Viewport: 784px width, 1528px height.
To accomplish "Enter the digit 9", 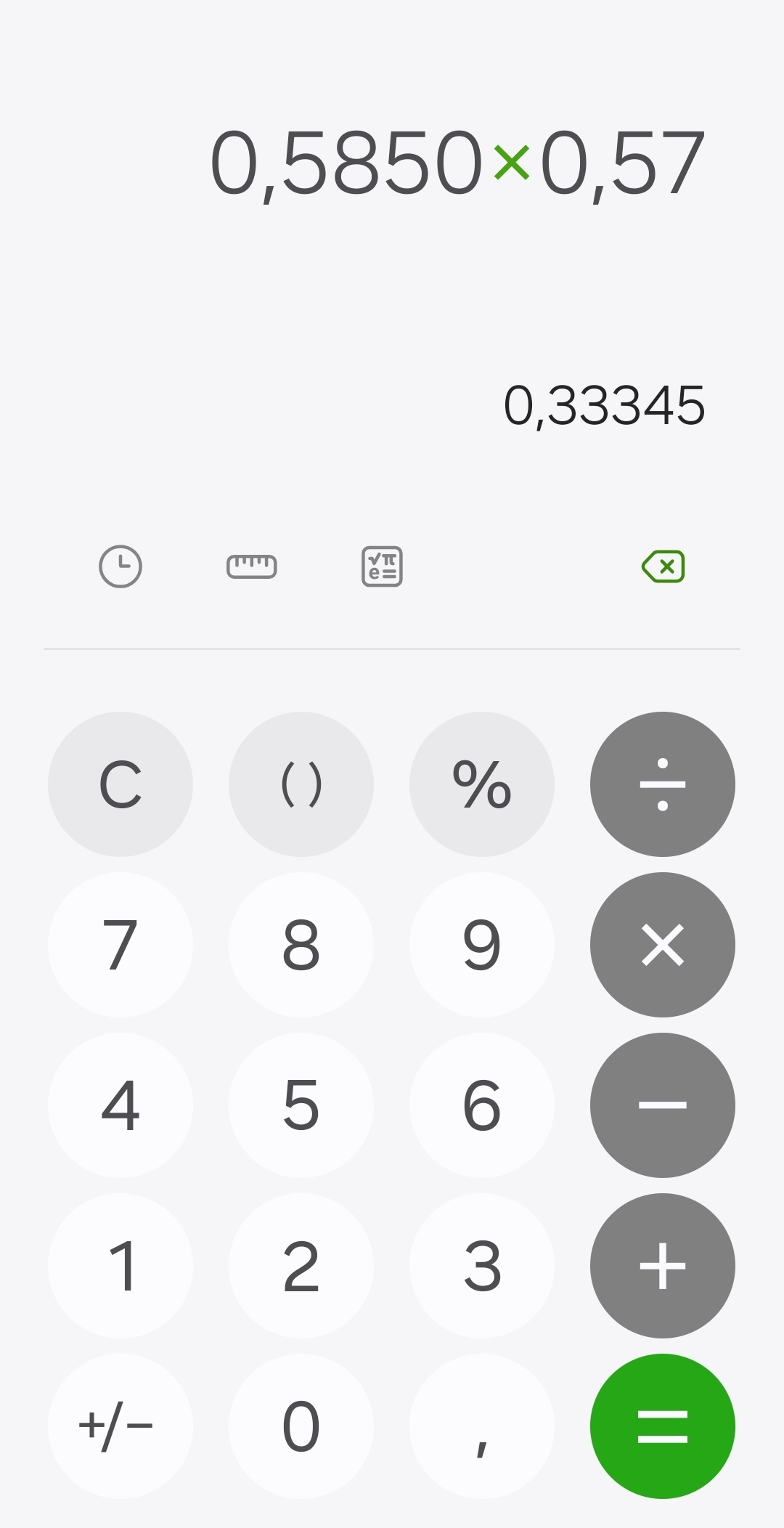I will coord(482,945).
